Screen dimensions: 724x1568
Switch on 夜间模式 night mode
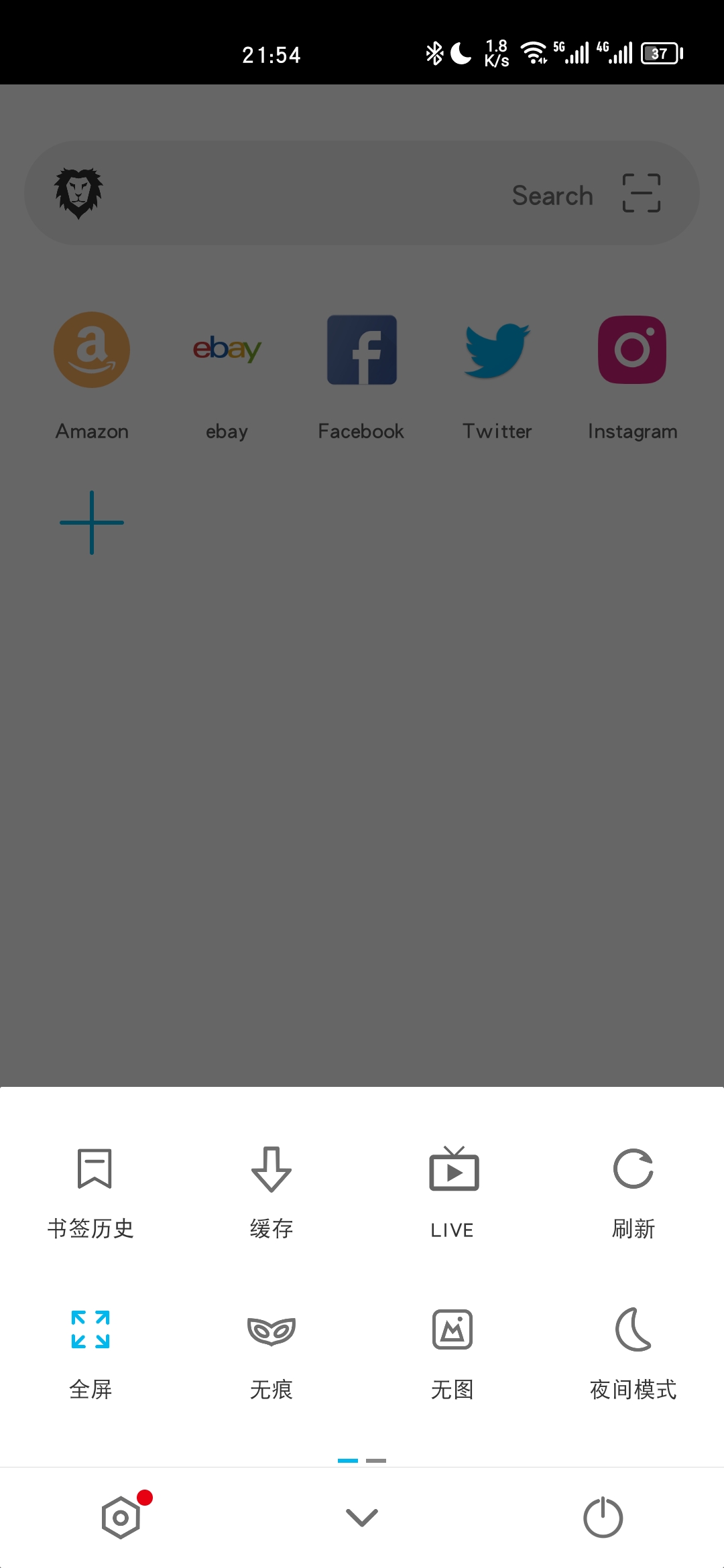(x=633, y=1351)
